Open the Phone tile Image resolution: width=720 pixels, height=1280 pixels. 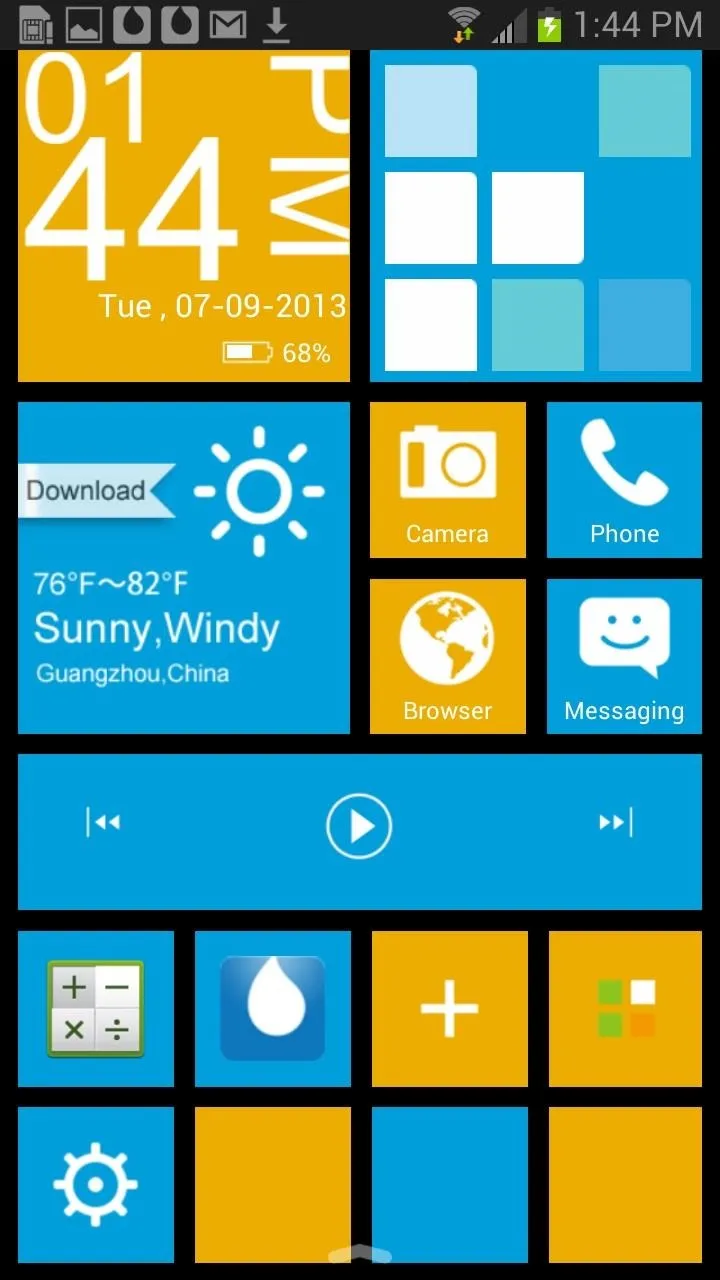click(x=624, y=480)
